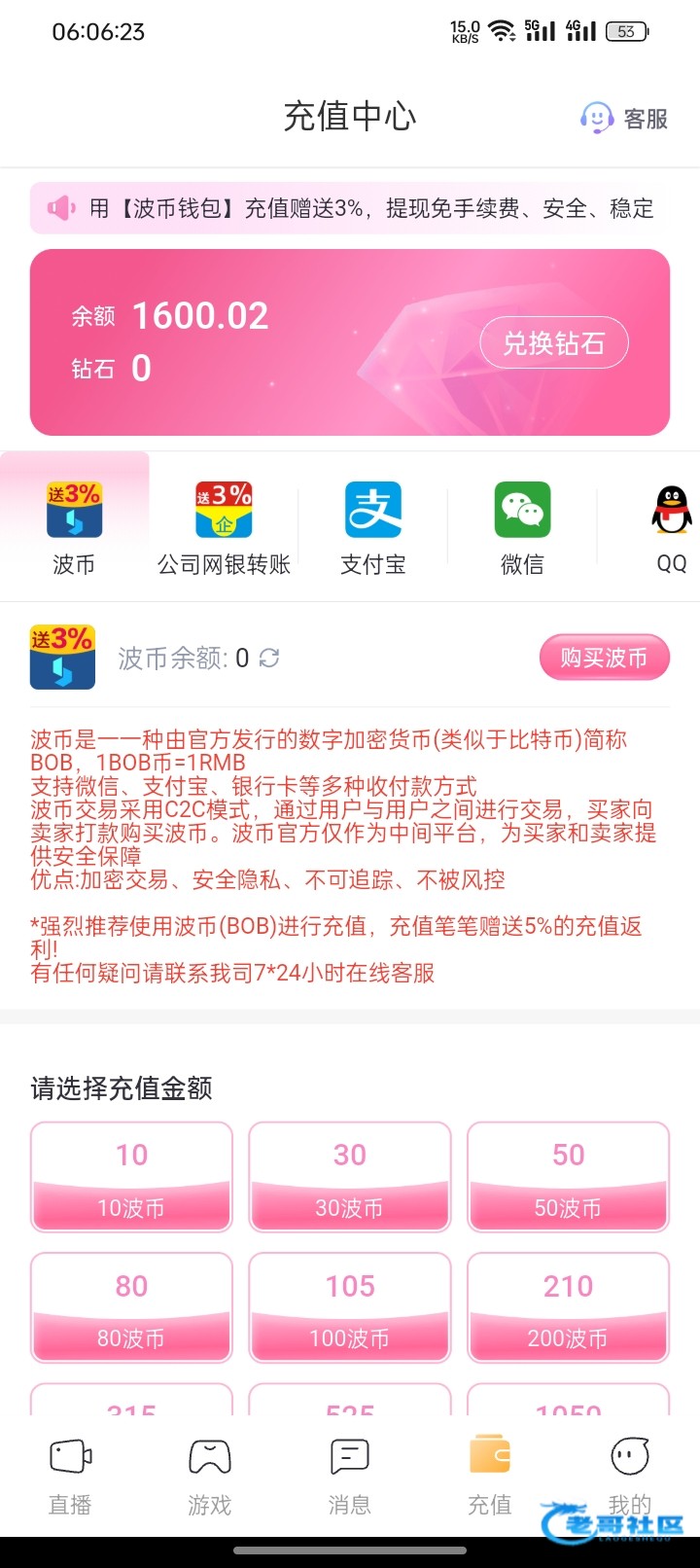This screenshot has width=700, height=1568.
Task: Choose the 105 (100波币) amount
Action: (350, 1307)
